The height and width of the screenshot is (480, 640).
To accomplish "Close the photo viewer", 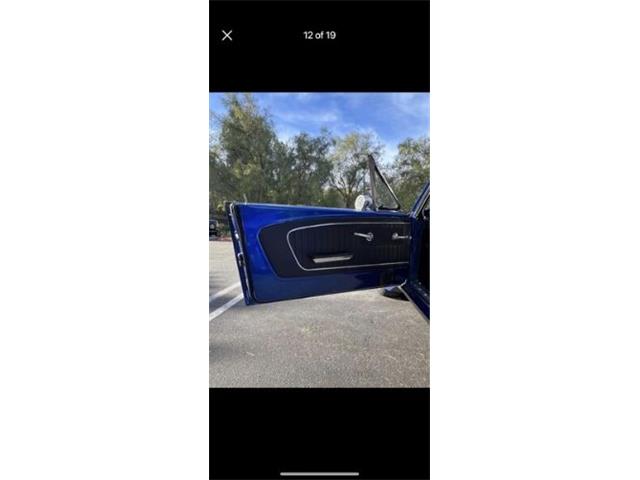I will click(227, 35).
